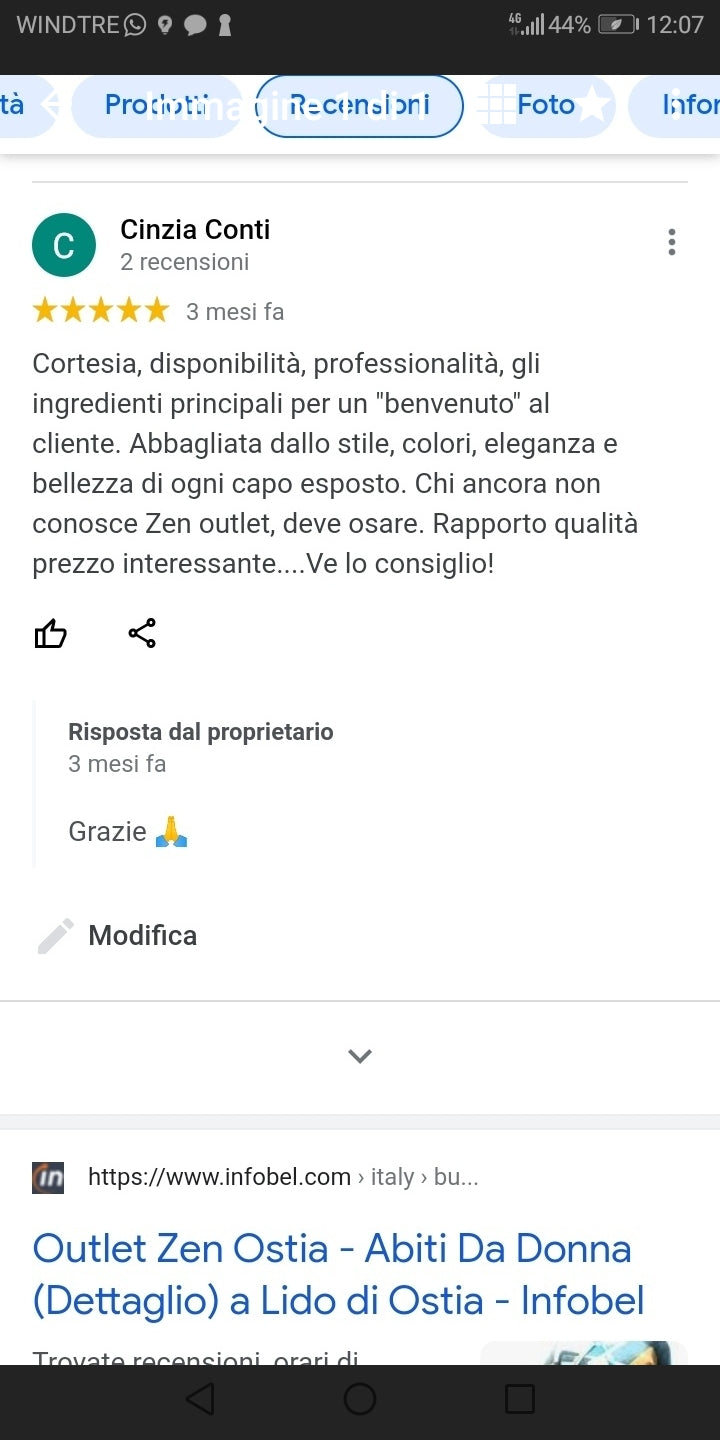Open overflow menu on Cinzia Conti's review
The width and height of the screenshot is (720, 1440).
(671, 242)
